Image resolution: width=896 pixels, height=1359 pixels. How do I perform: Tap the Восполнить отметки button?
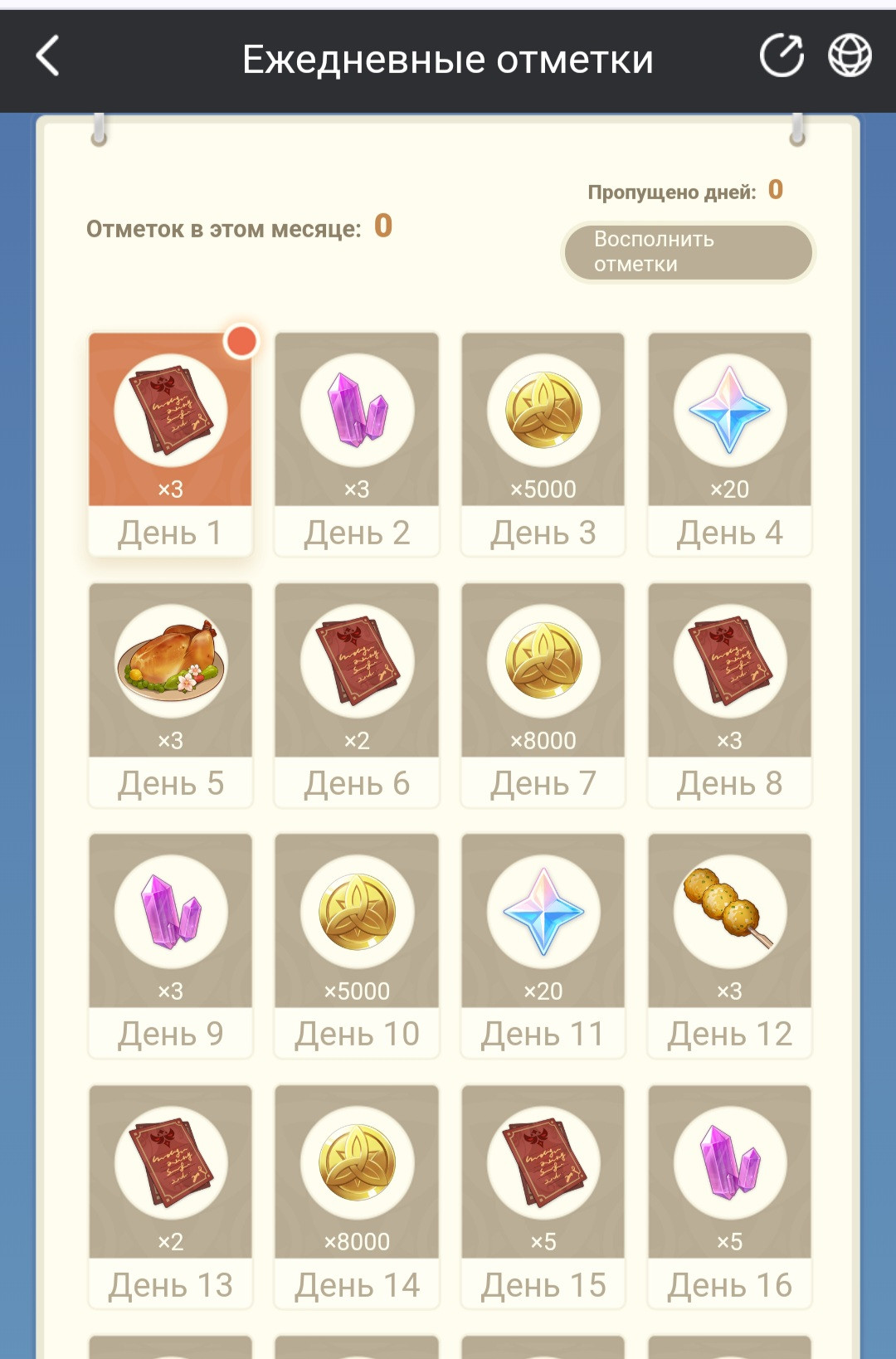coord(688,252)
